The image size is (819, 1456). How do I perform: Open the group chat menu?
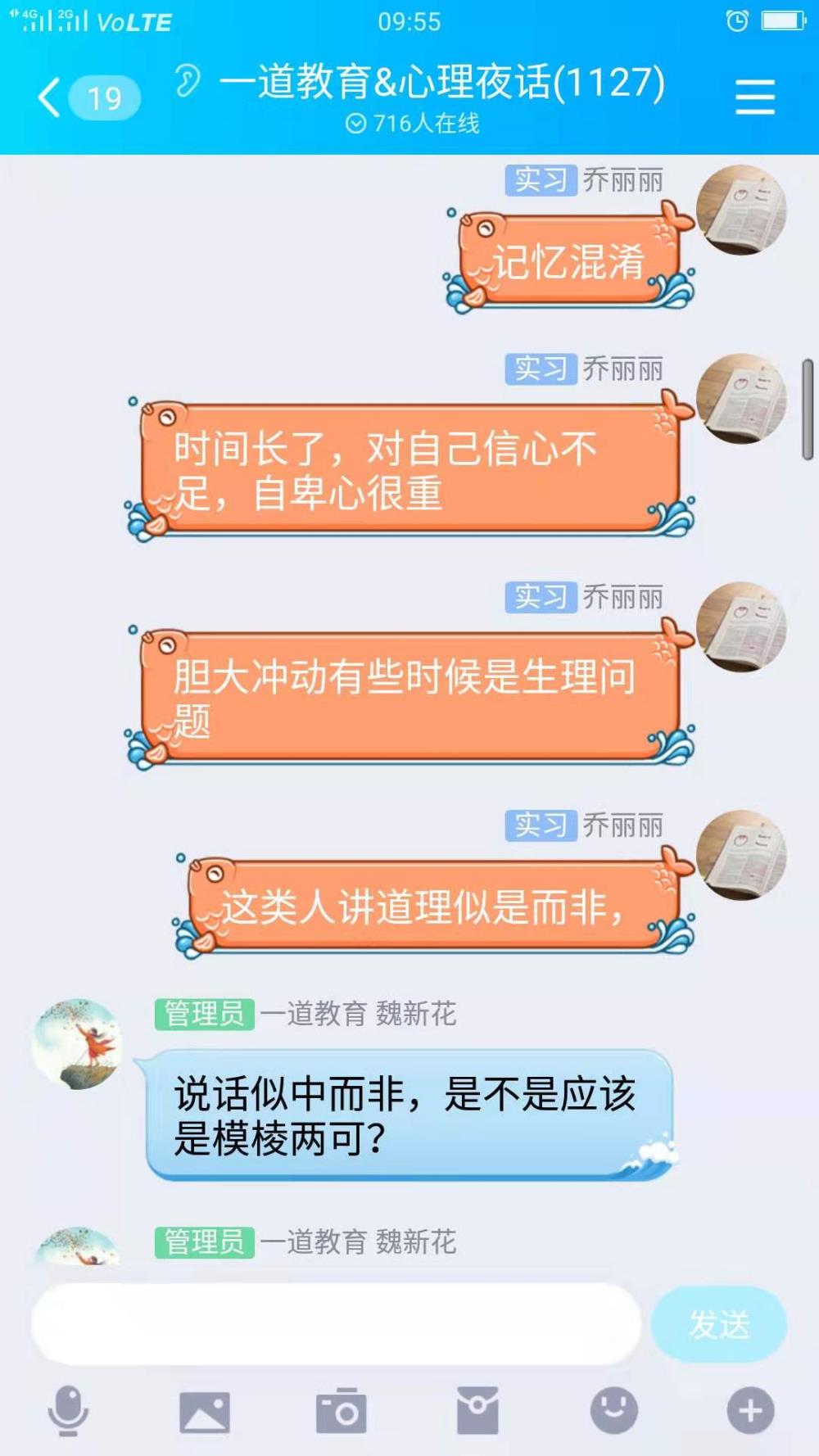(754, 97)
